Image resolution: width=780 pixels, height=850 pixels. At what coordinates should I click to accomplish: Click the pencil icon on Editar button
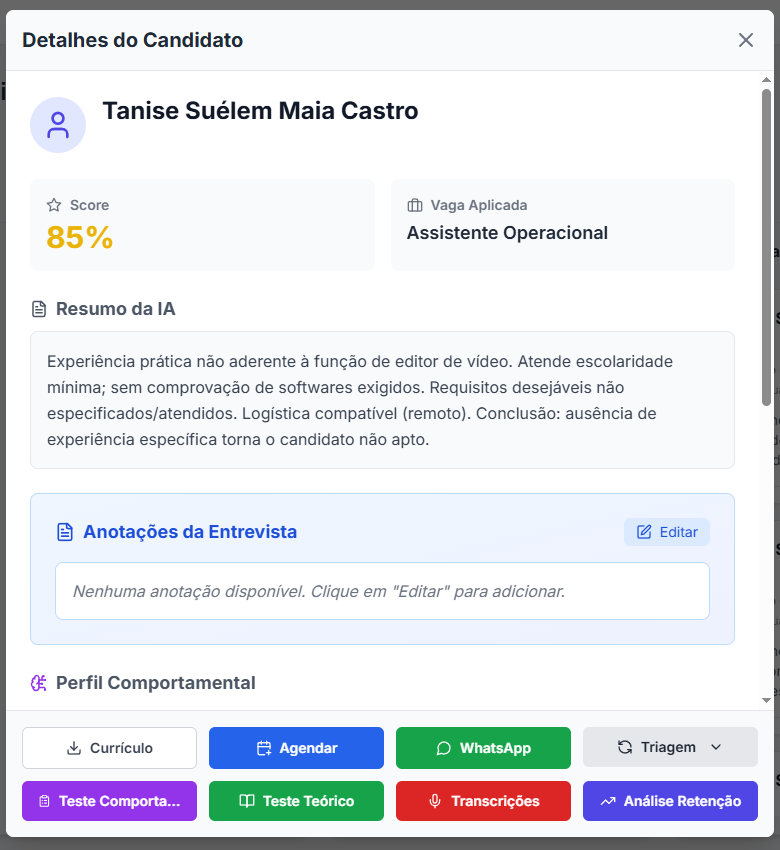645,531
